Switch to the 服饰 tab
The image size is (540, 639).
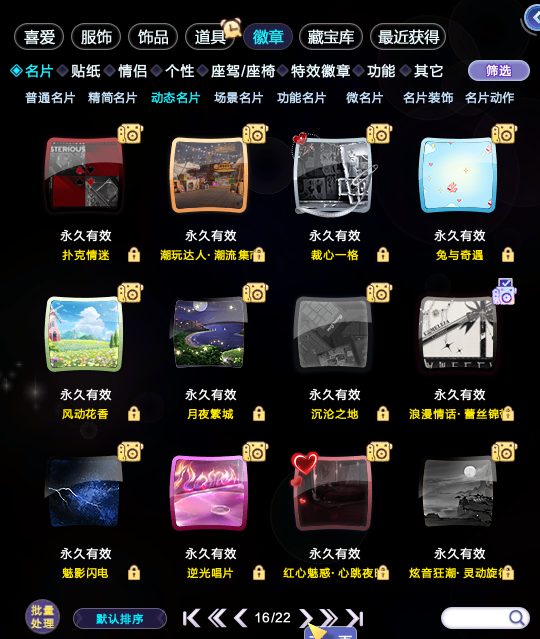96,37
